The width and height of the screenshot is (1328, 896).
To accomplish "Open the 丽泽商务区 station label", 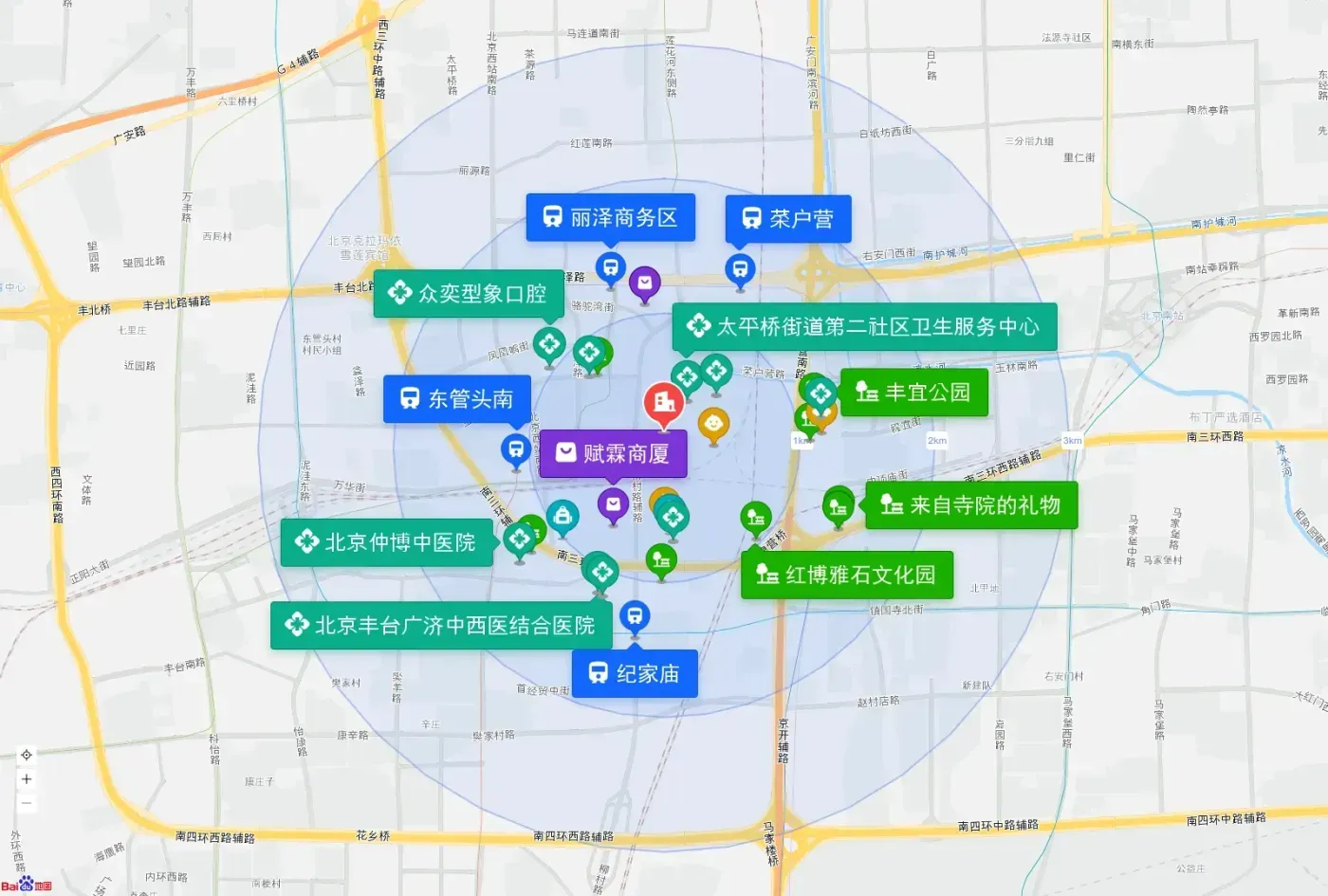I will point(611,218).
